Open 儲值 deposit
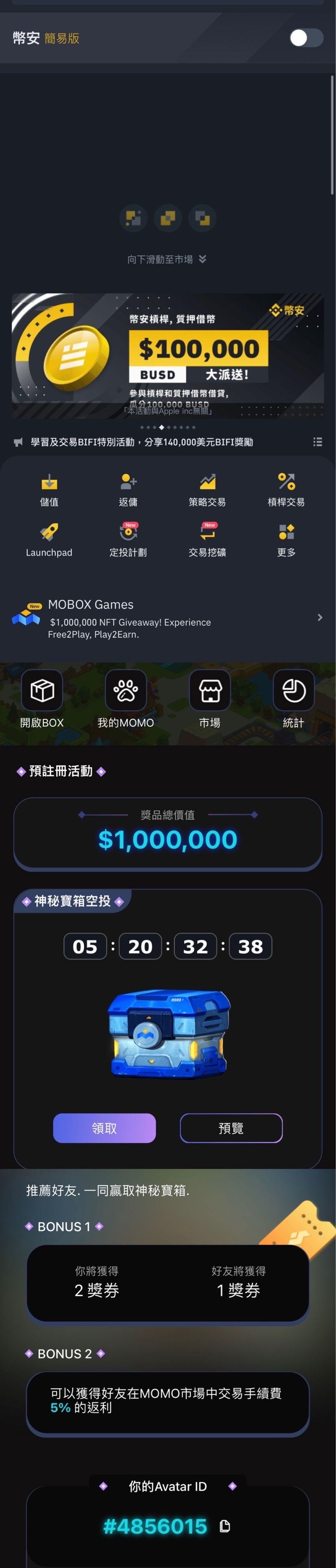 tap(49, 490)
